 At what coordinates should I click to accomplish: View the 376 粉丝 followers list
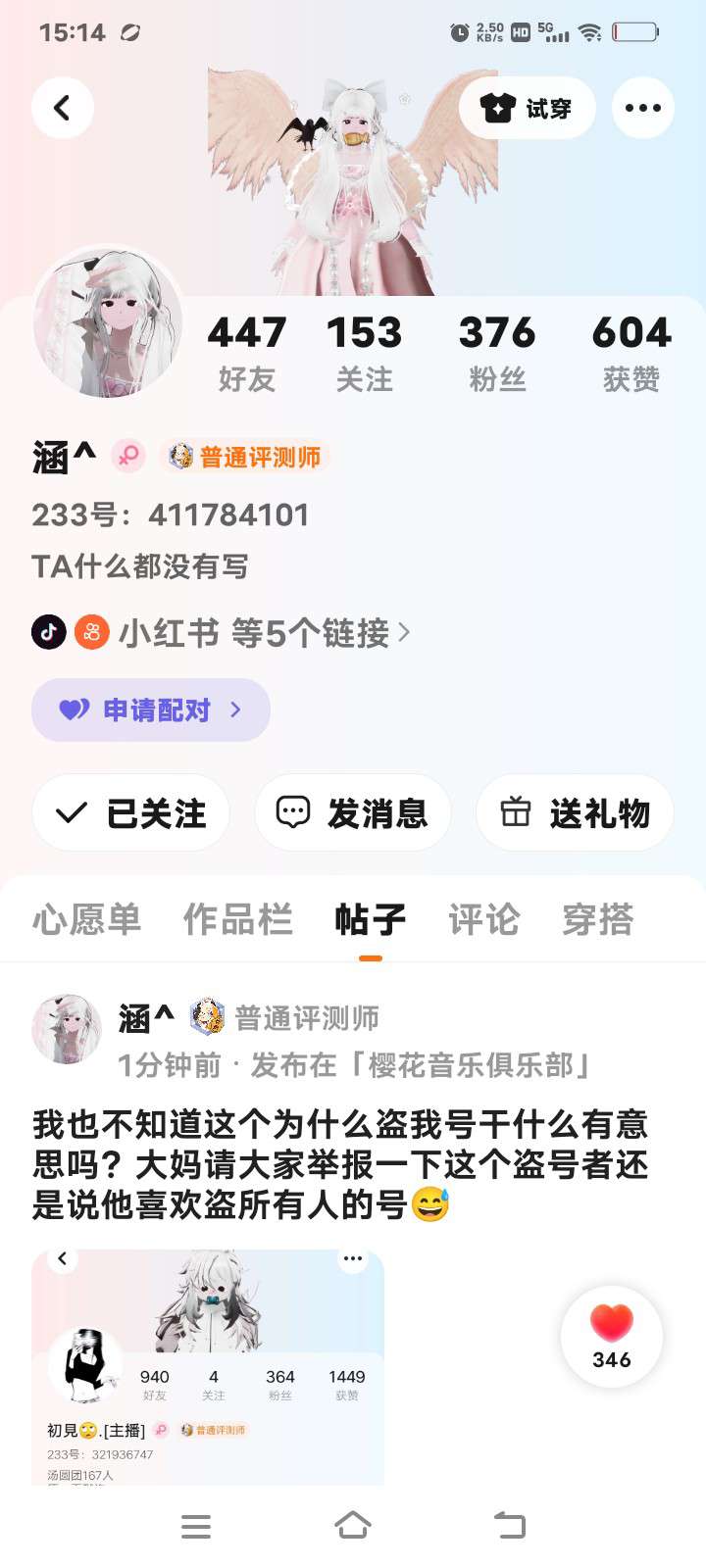(x=497, y=353)
